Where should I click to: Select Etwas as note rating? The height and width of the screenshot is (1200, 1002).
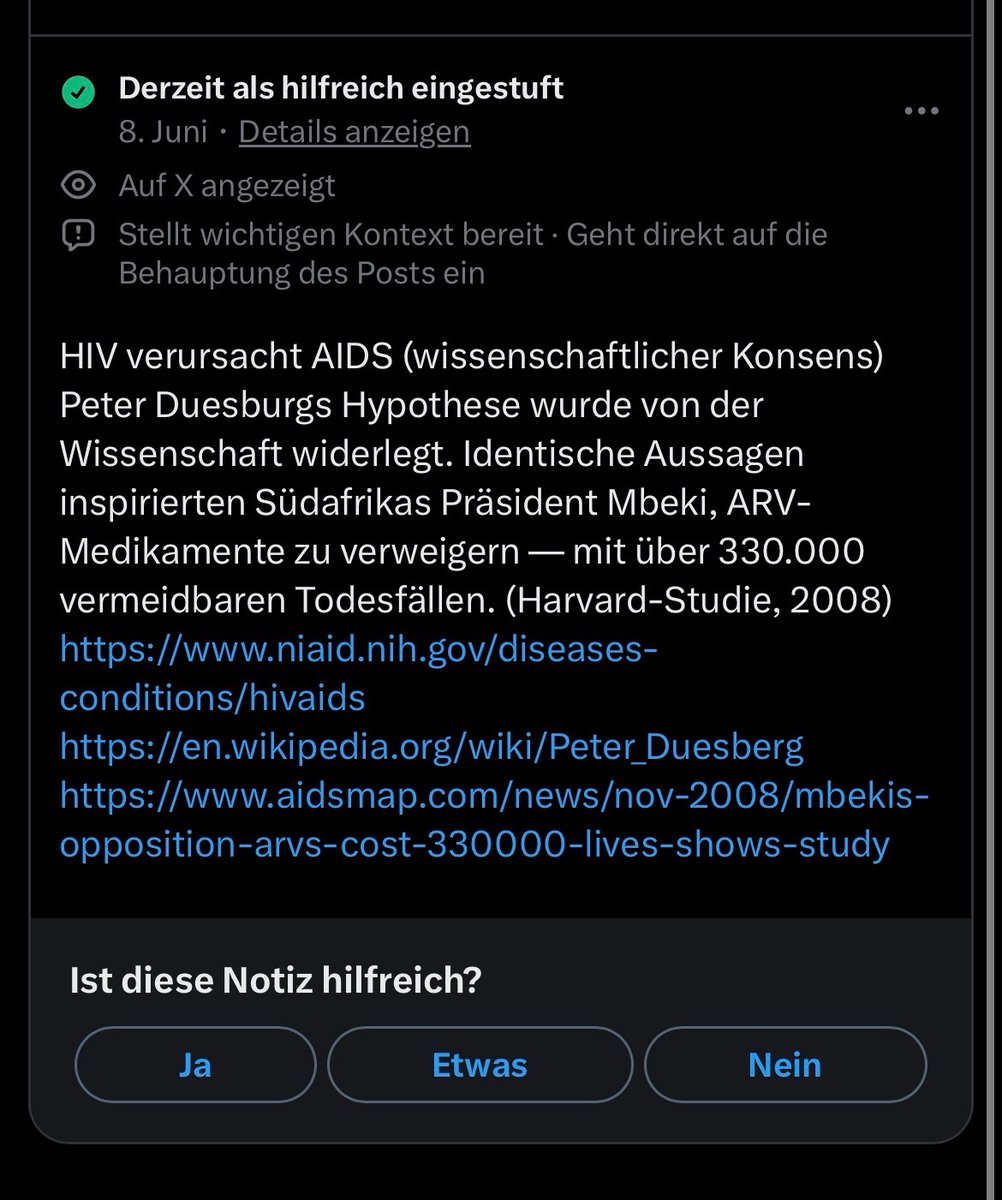click(x=480, y=1065)
